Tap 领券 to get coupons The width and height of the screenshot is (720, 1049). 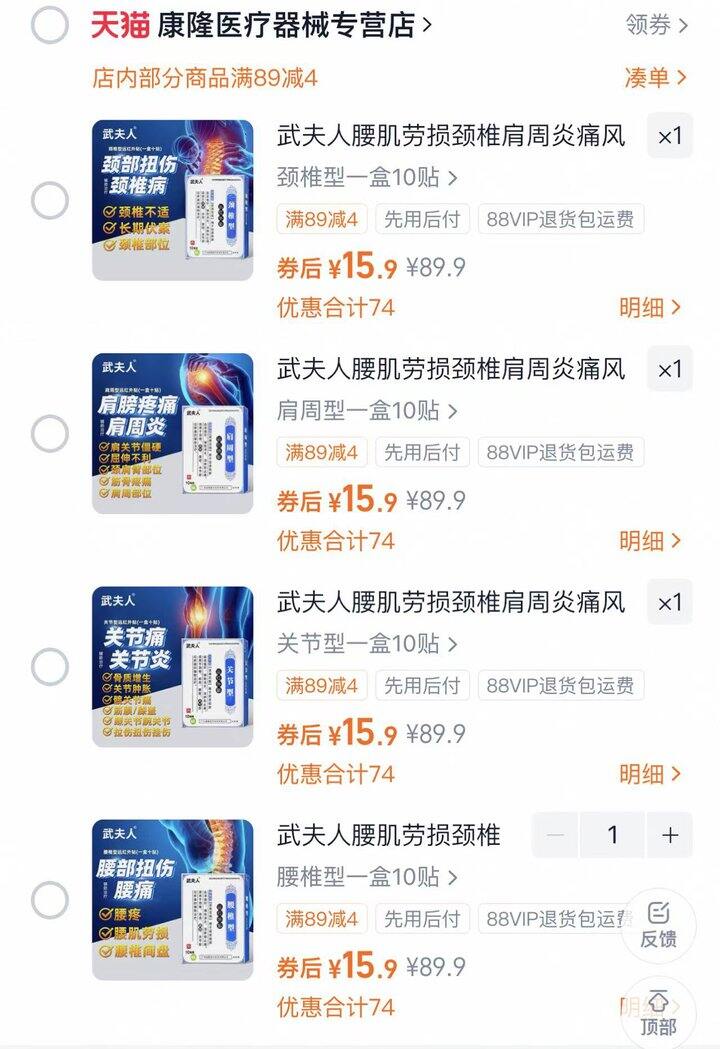click(x=657, y=25)
